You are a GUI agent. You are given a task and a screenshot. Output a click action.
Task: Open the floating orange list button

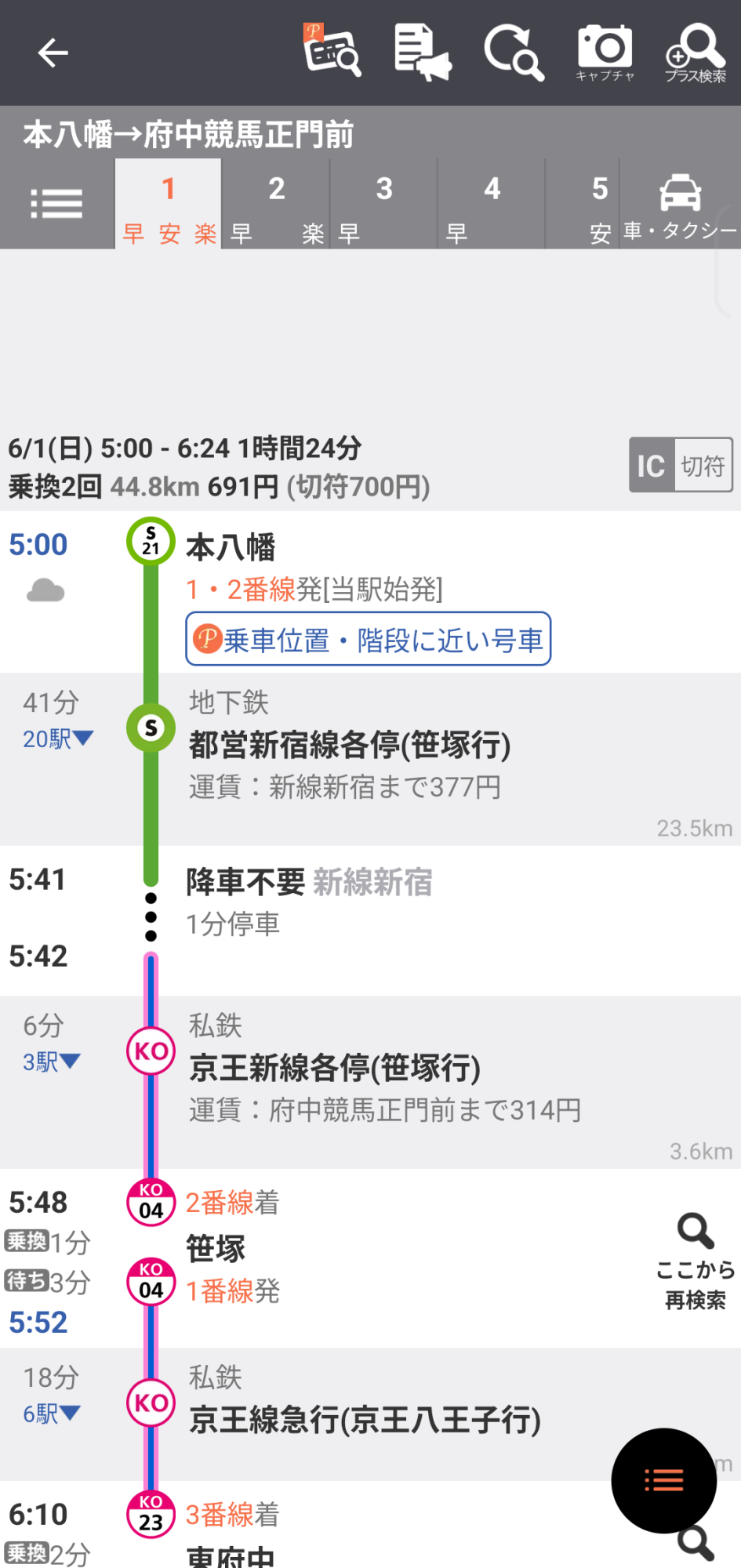(664, 1480)
